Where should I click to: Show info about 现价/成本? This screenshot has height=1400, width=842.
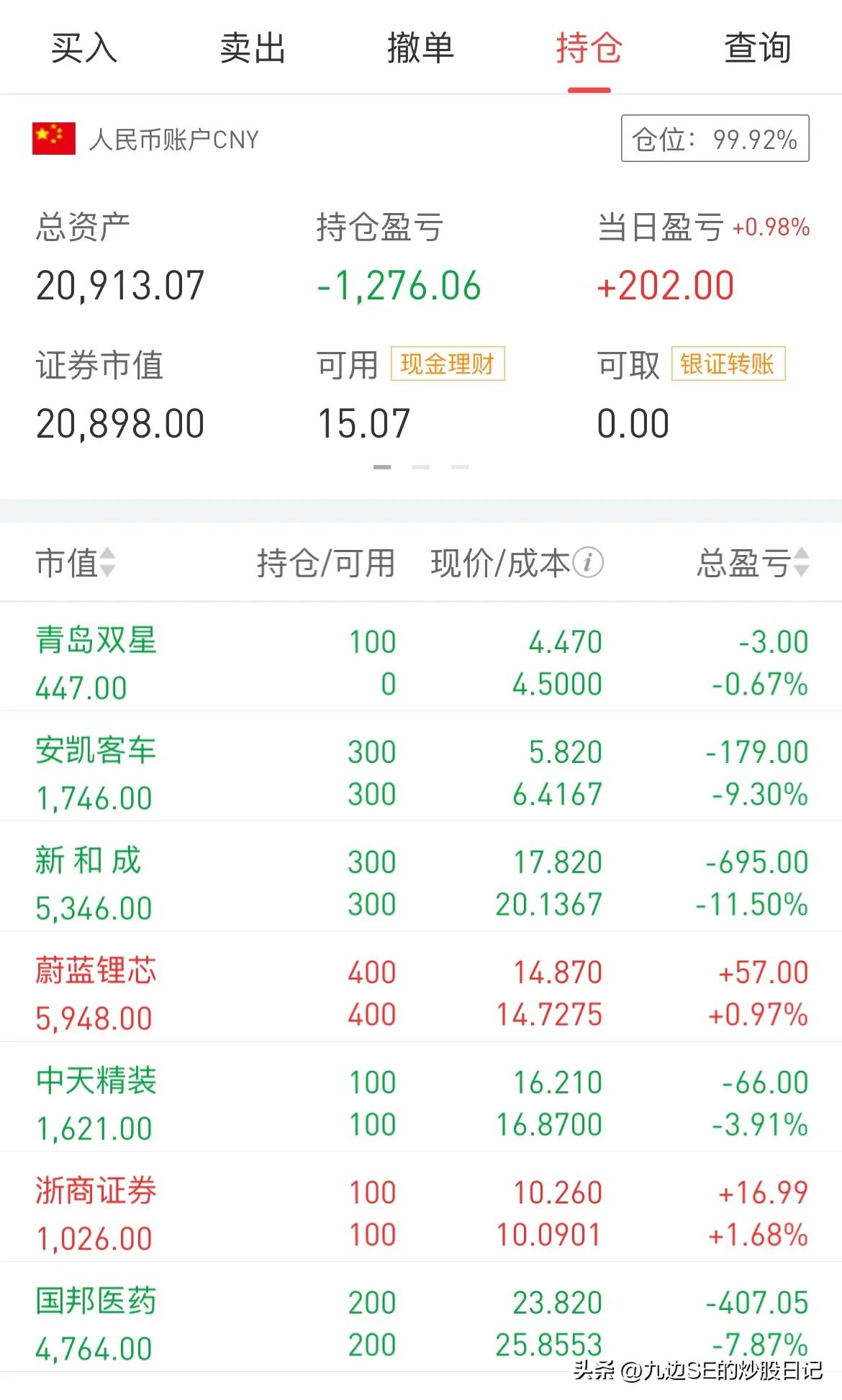[x=589, y=562]
